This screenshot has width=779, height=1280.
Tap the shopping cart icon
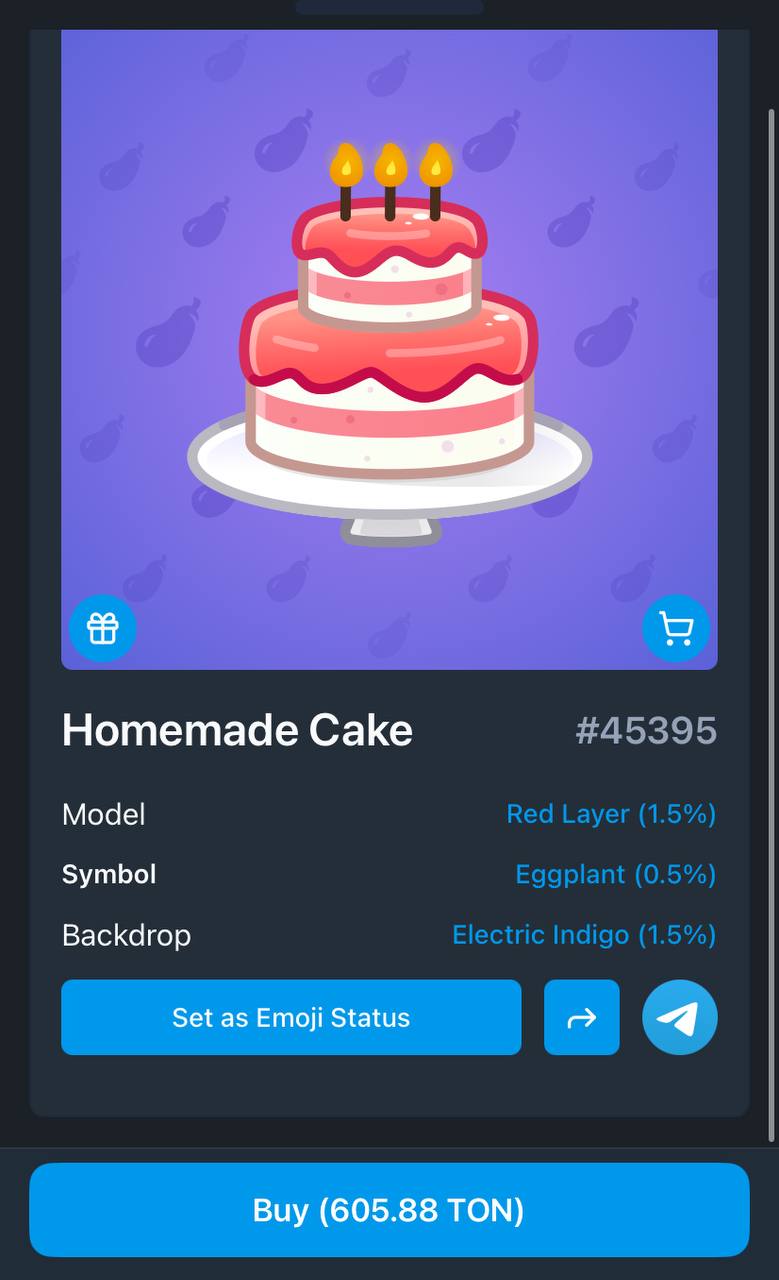click(x=676, y=628)
